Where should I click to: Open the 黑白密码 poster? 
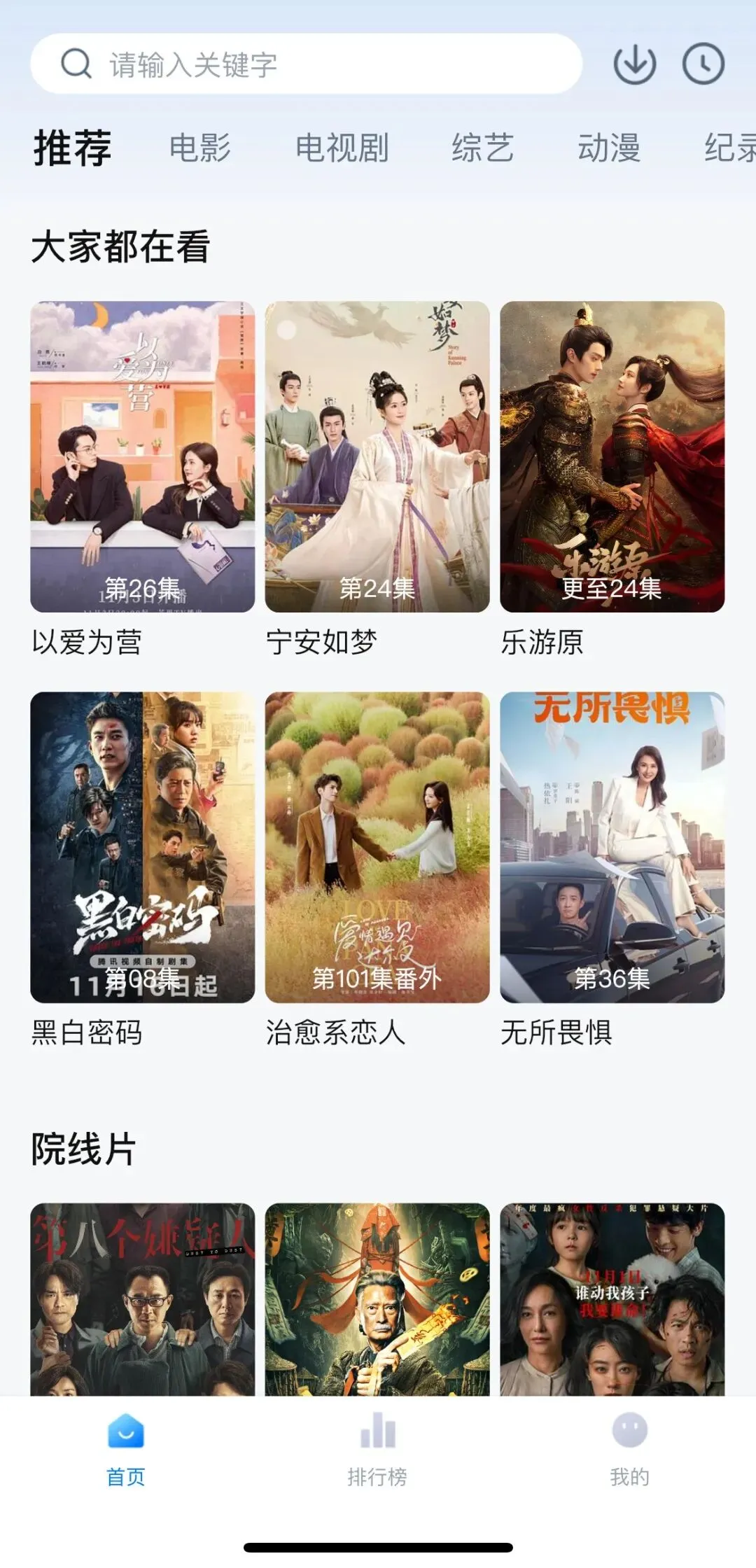[143, 847]
